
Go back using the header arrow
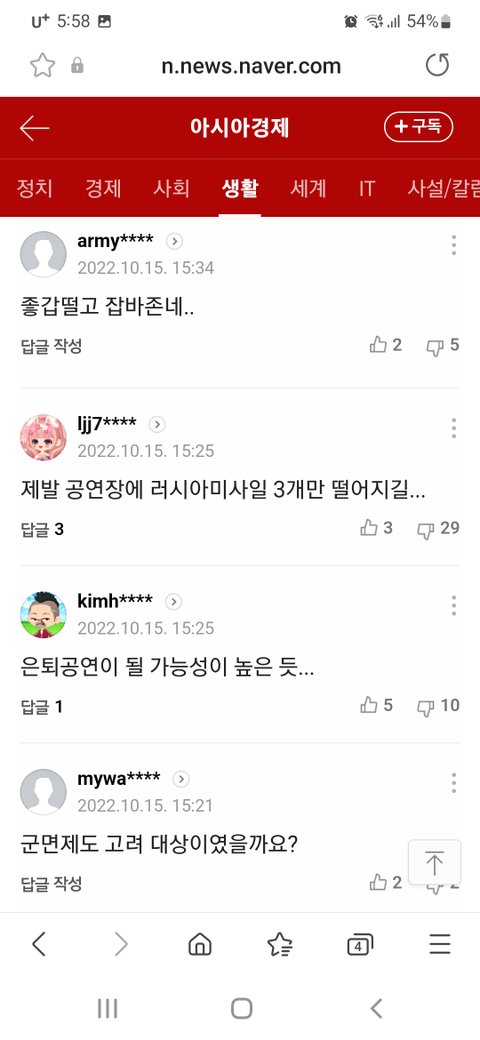coord(34,128)
